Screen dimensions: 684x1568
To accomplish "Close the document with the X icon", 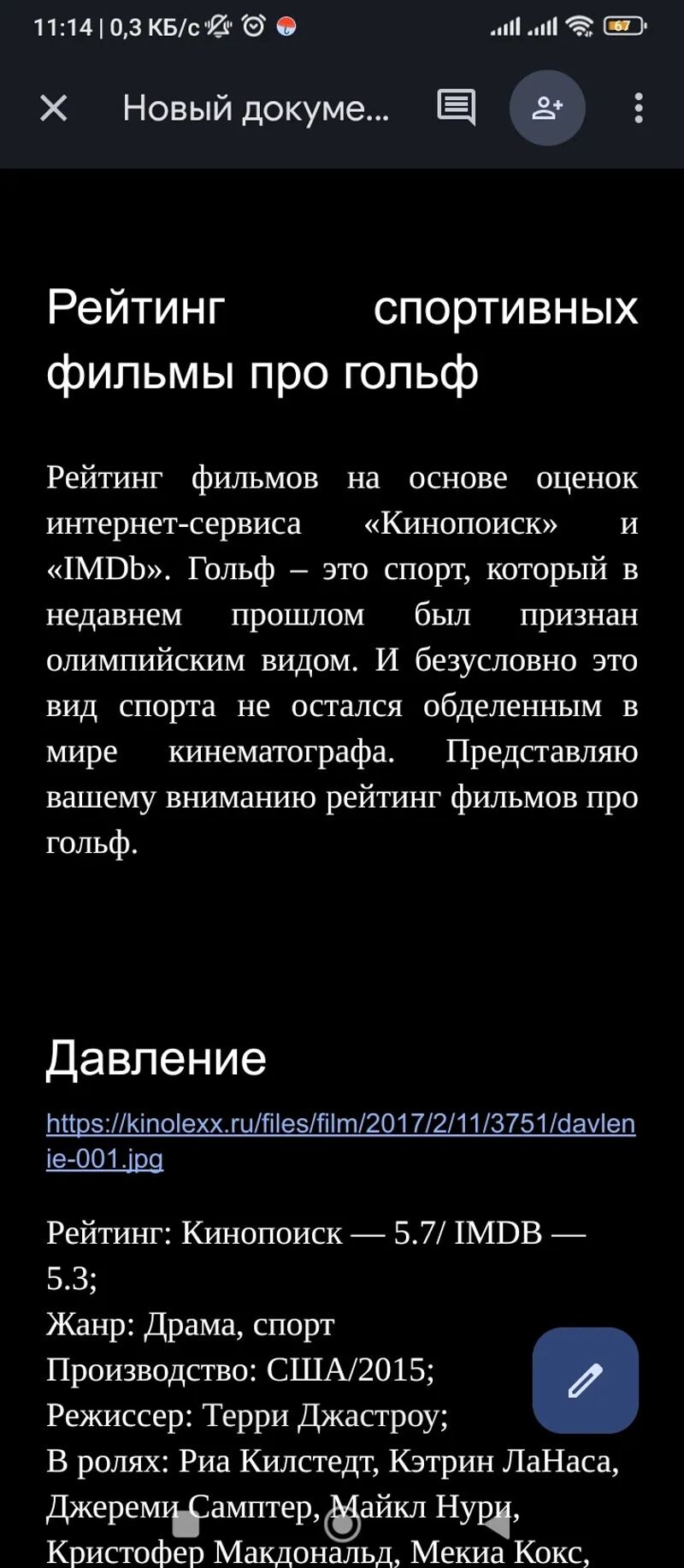I will pos(53,109).
